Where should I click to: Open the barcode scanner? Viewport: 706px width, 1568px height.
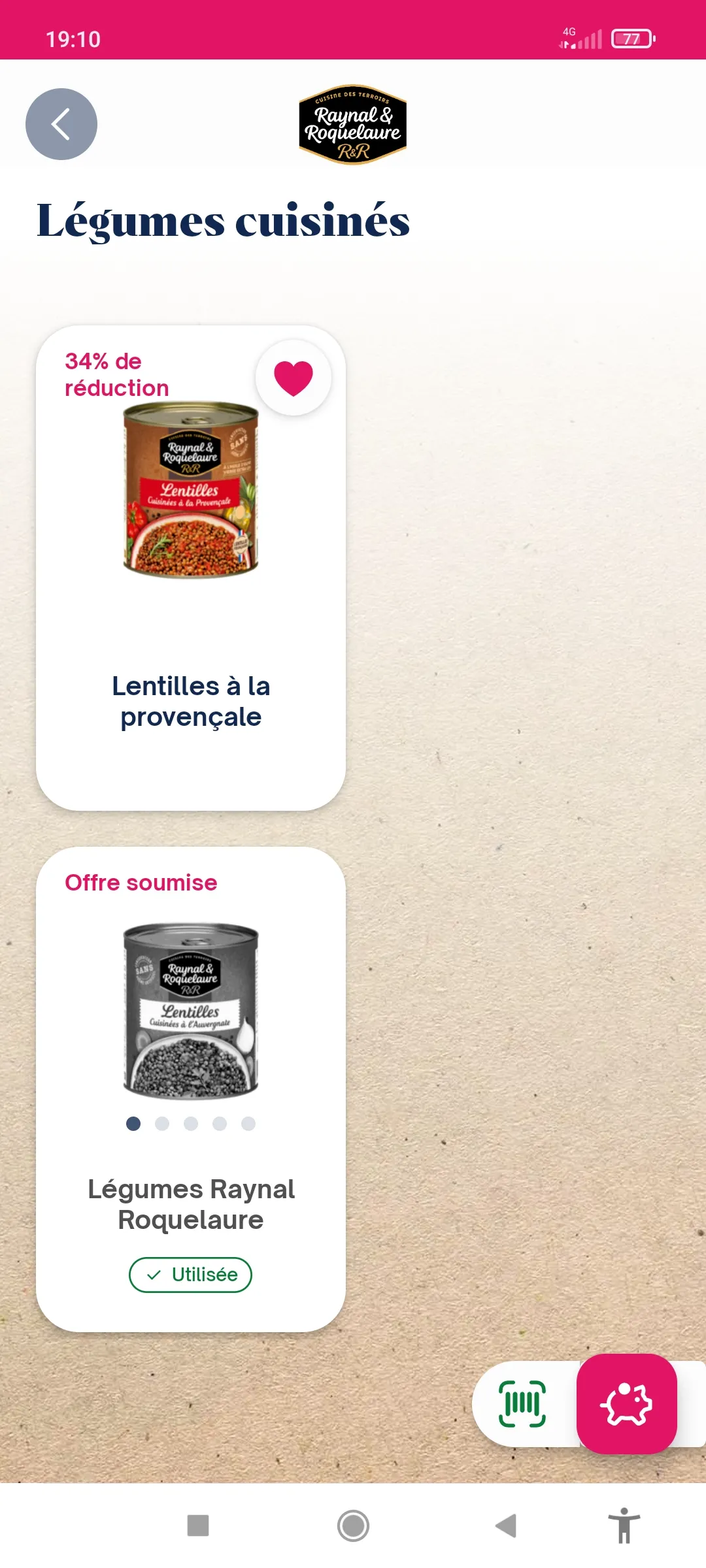pyautogui.click(x=522, y=1404)
